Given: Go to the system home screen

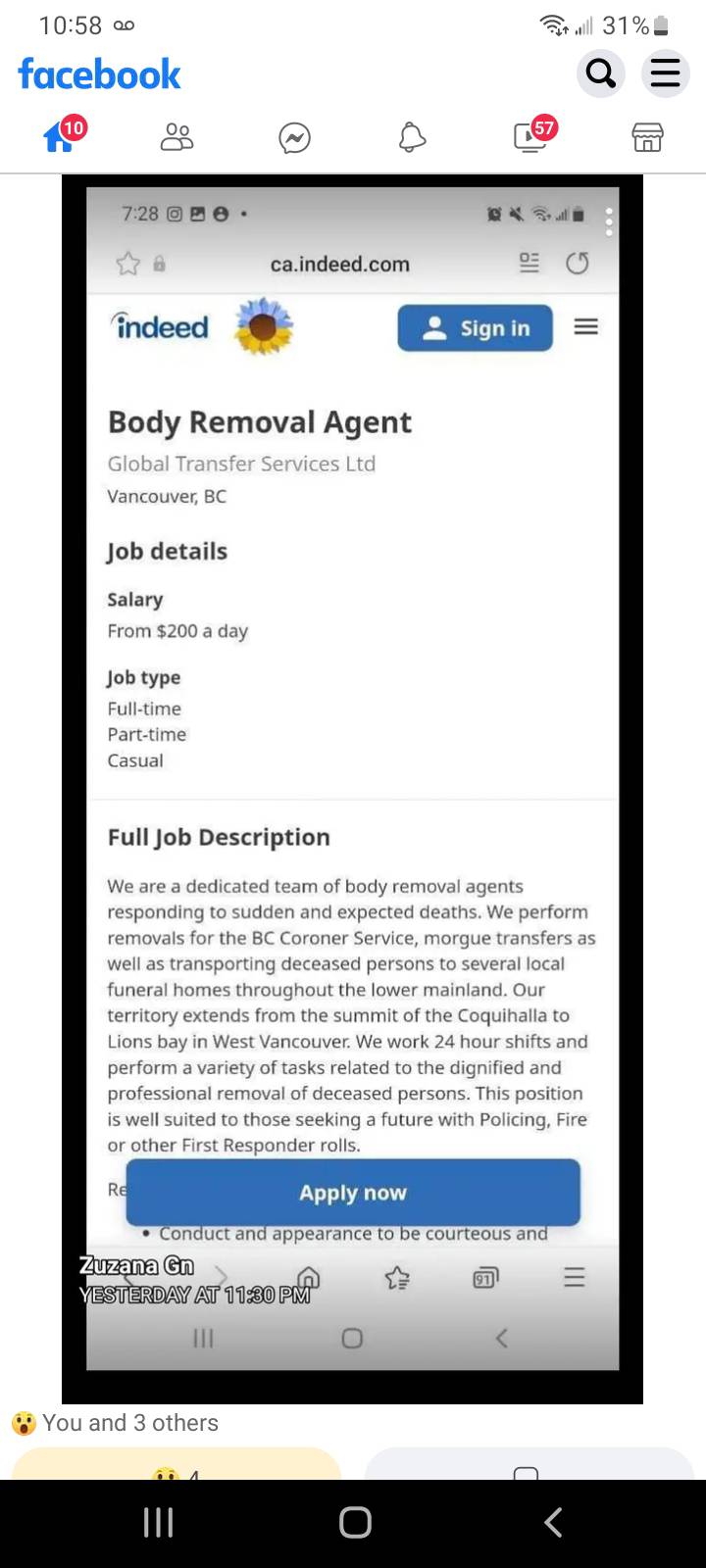Looking at the screenshot, I should click(x=355, y=1522).
